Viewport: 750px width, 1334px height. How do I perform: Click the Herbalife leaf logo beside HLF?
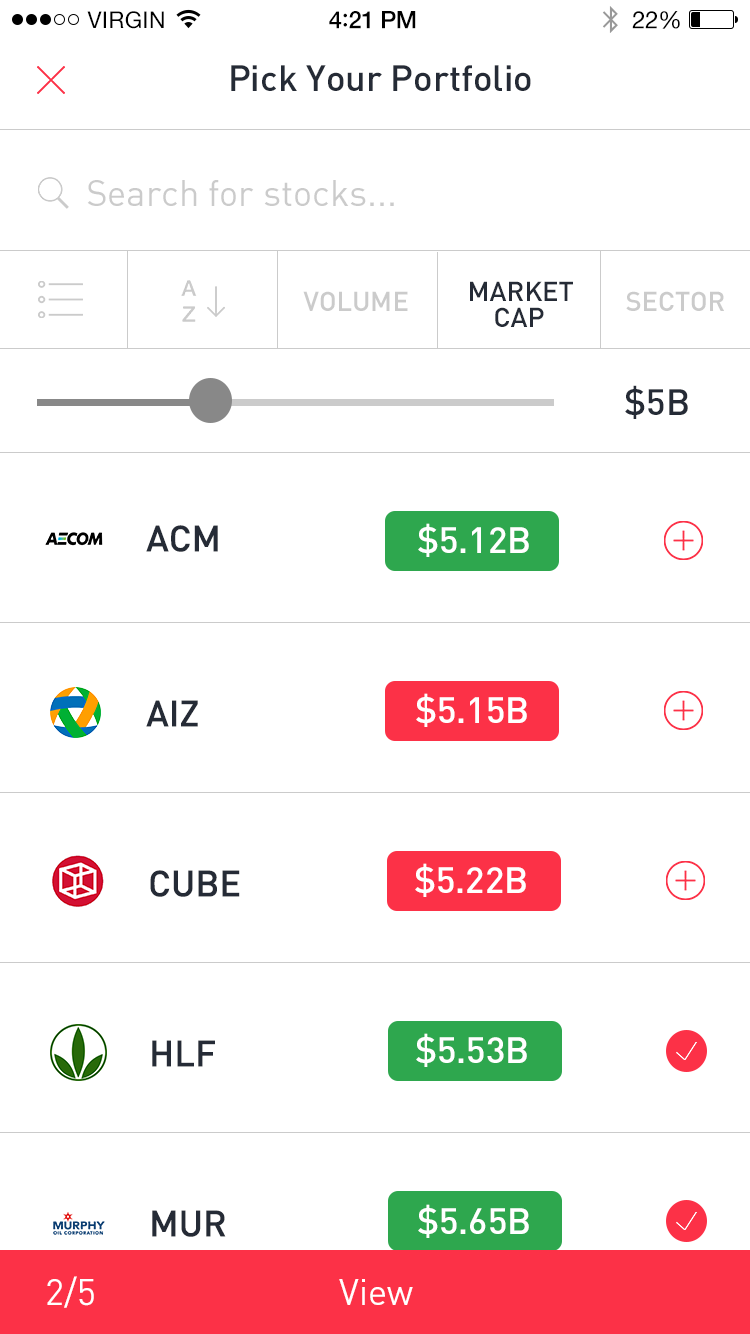pos(78,1051)
